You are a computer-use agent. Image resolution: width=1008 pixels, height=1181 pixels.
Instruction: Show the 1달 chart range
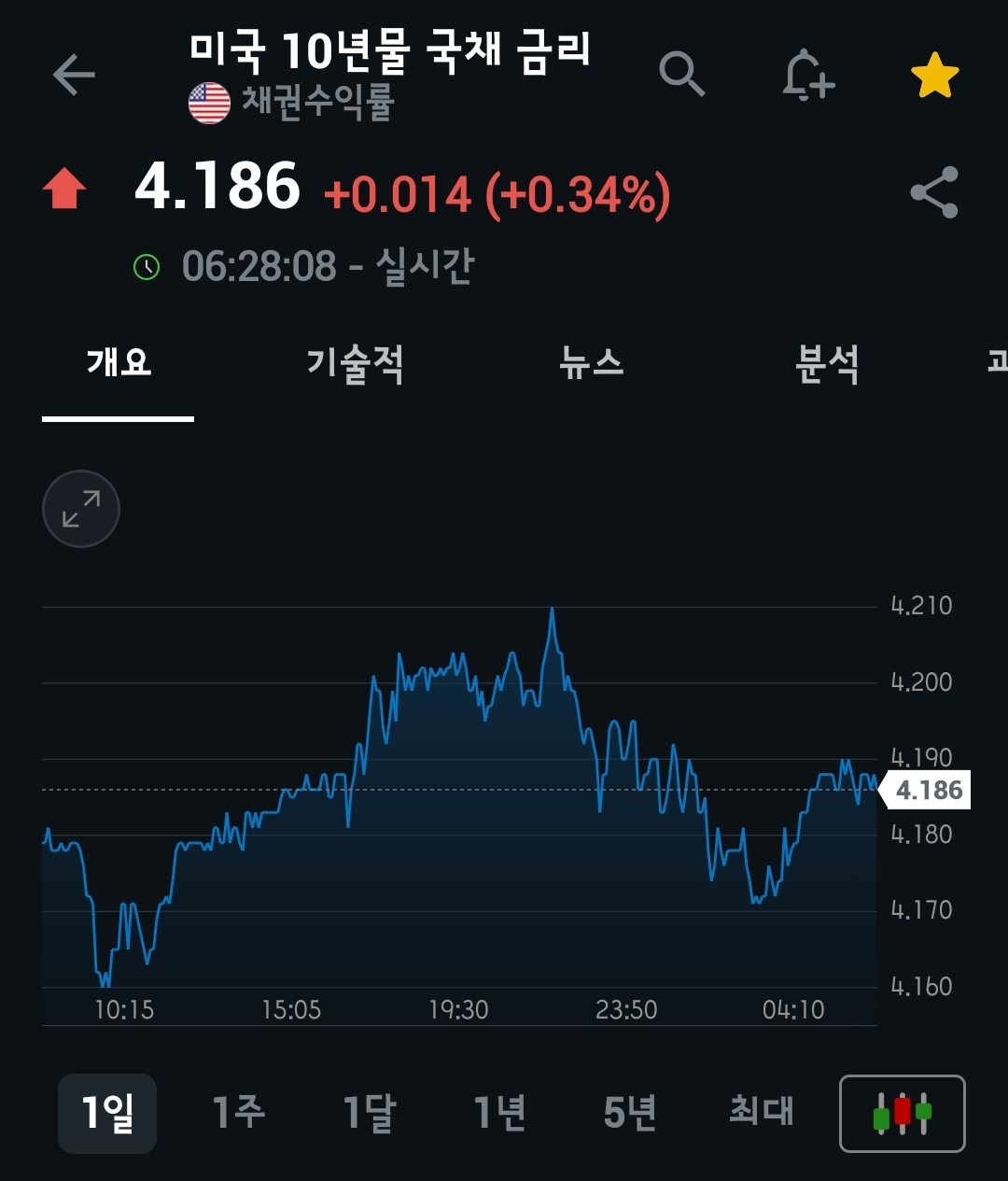(370, 1113)
